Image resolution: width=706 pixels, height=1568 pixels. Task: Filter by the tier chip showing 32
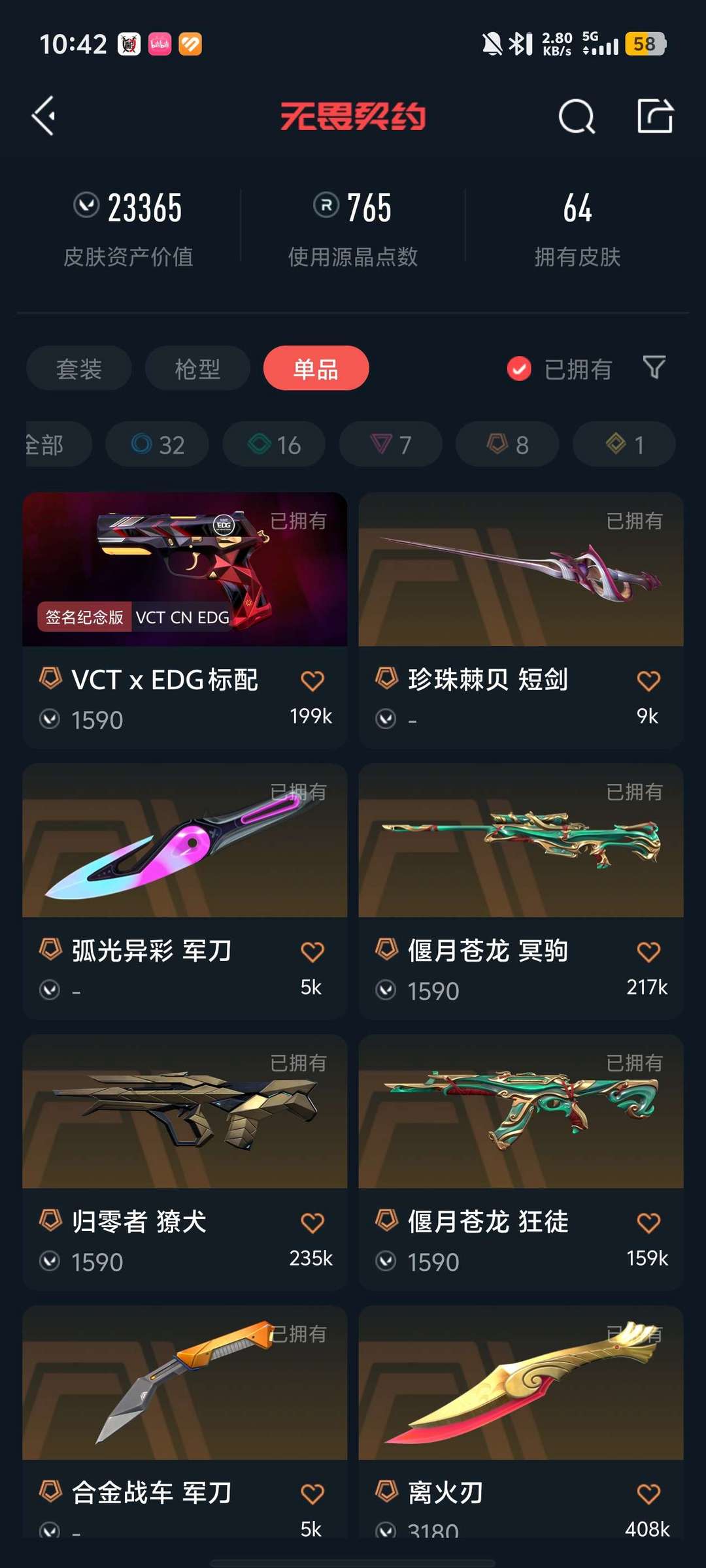pos(158,444)
